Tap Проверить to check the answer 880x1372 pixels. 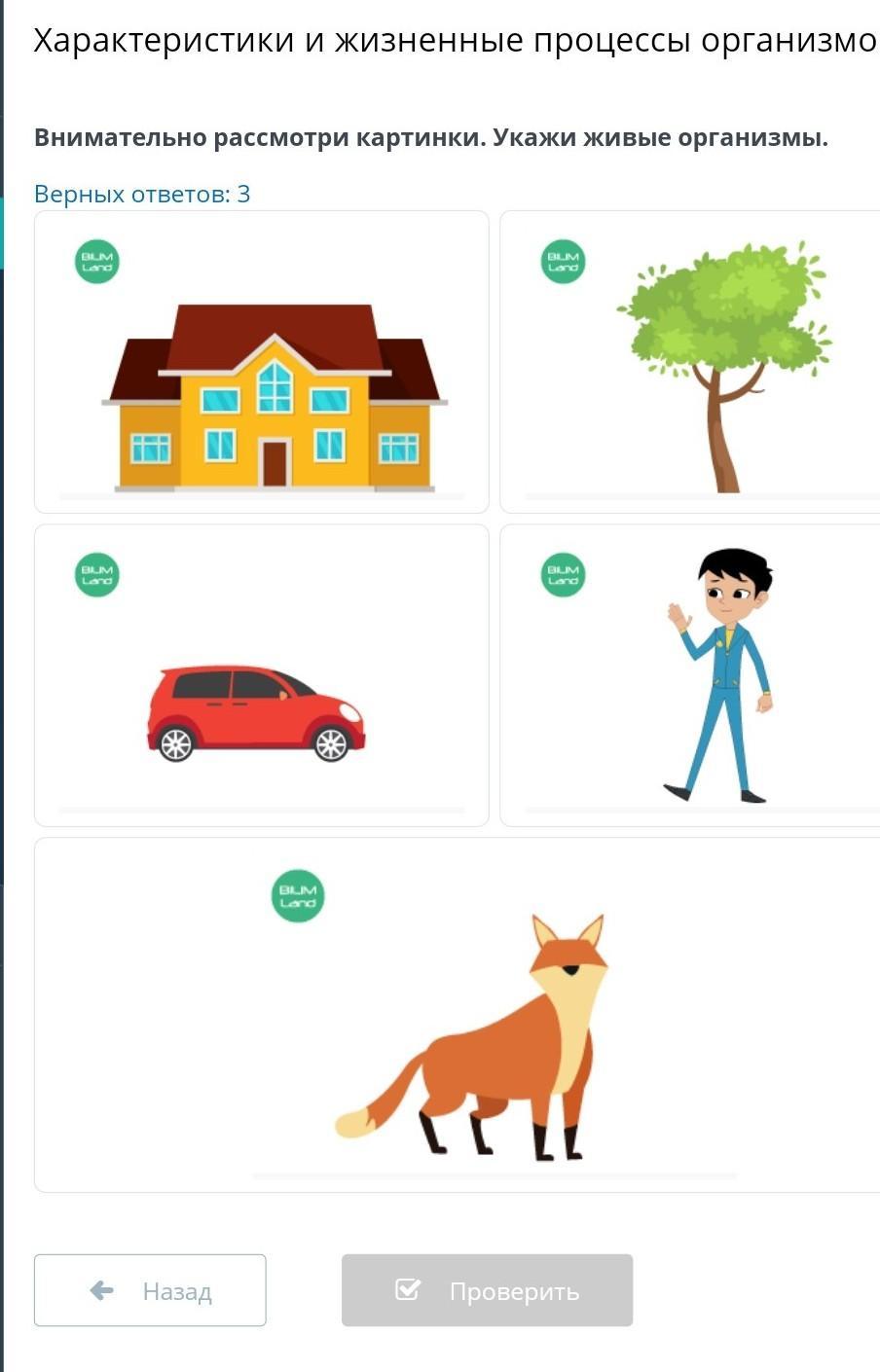[x=487, y=1290]
